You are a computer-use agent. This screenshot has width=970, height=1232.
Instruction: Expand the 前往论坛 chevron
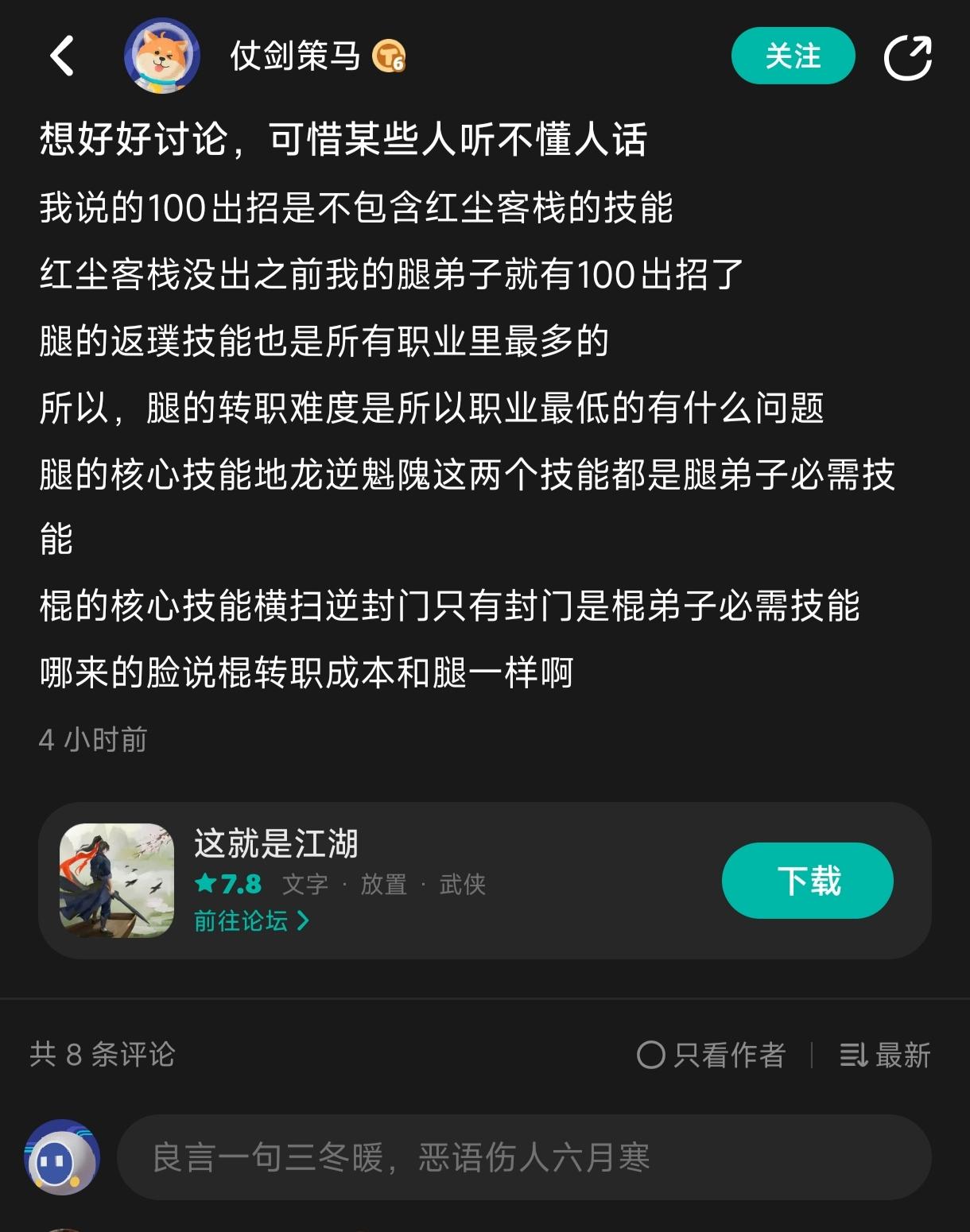click(305, 920)
